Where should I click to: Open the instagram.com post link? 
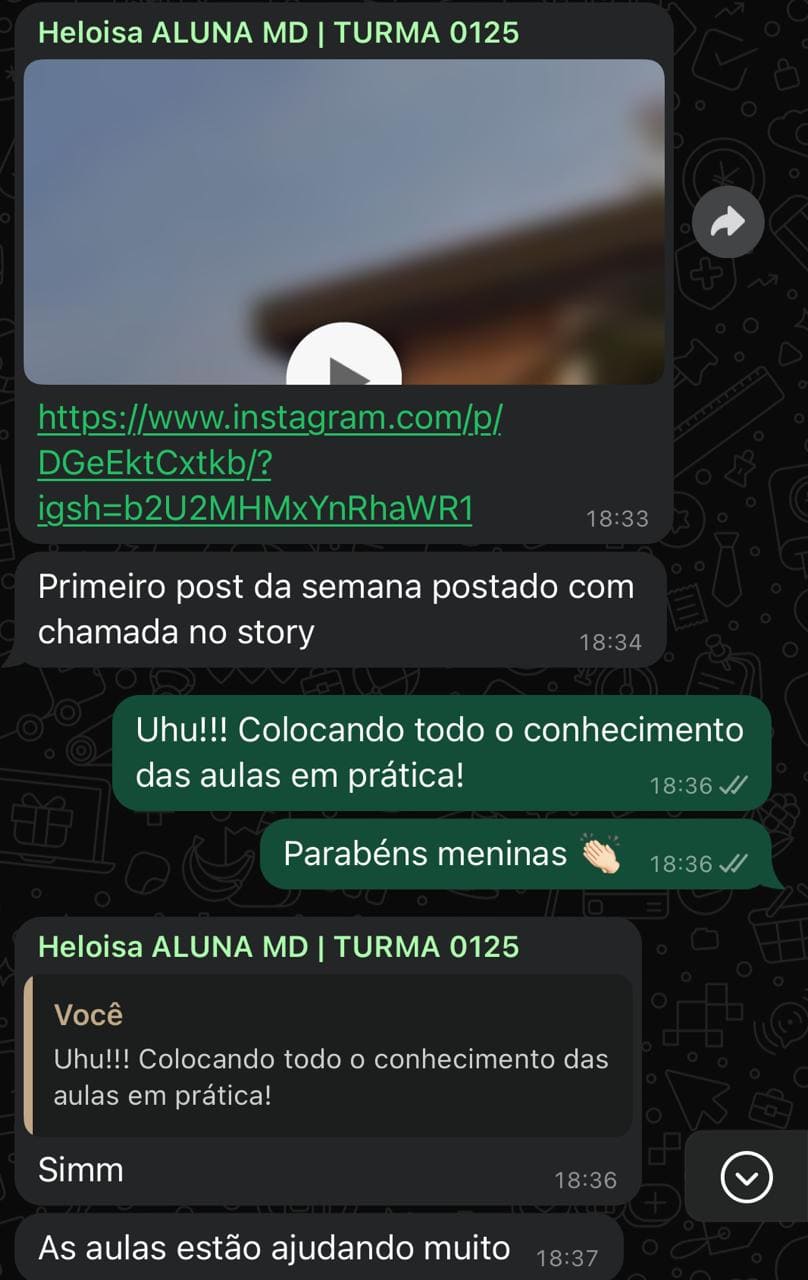(x=269, y=463)
